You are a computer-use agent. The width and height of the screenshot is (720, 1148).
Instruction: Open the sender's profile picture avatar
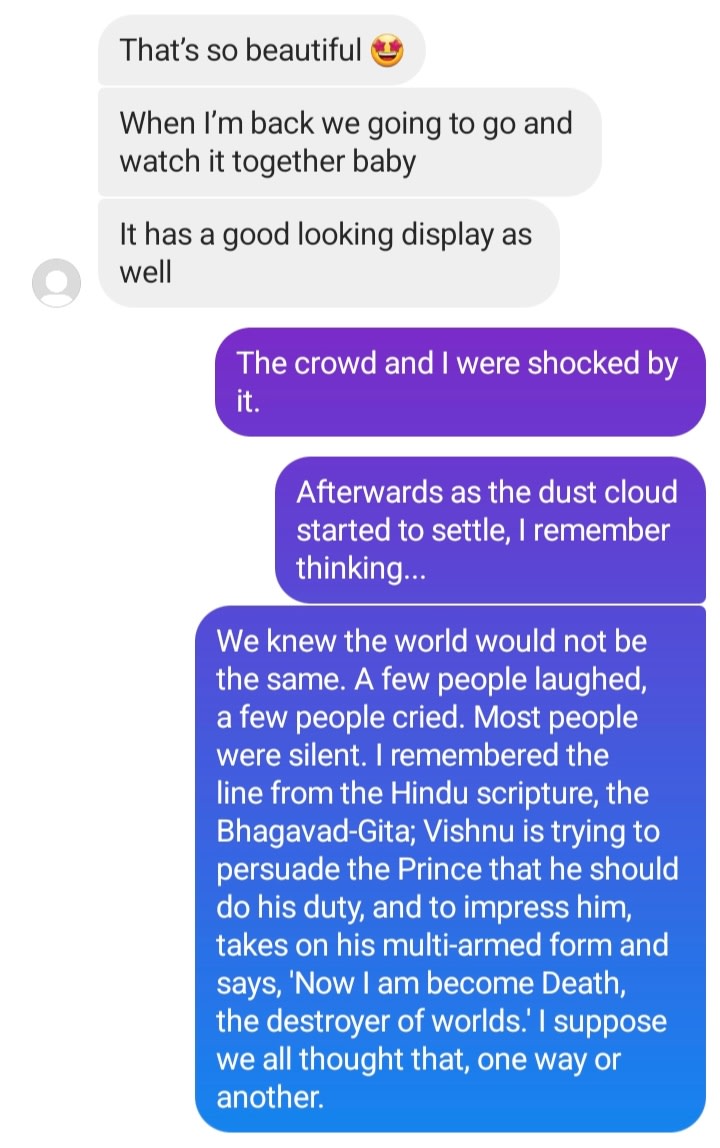tap(57, 283)
